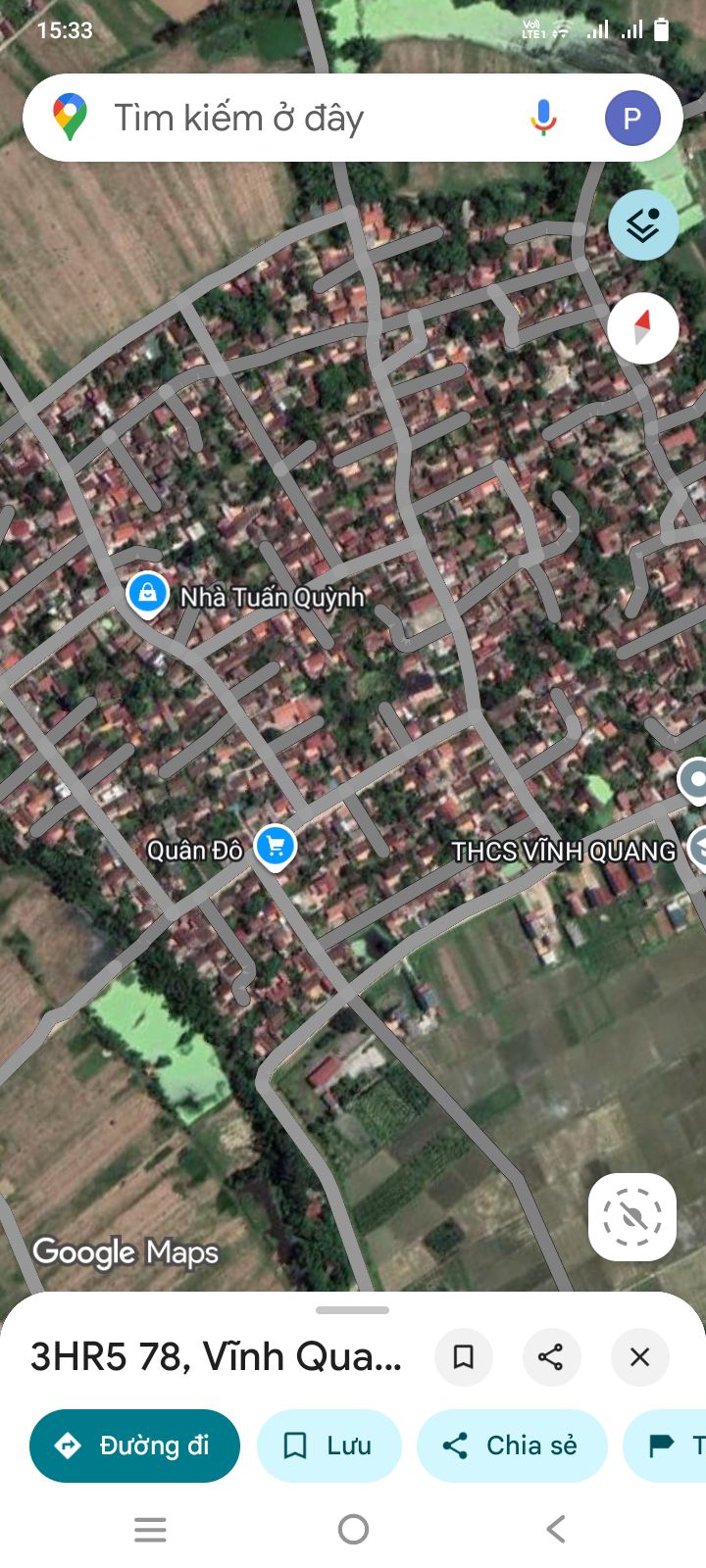Tap the flag chip at row end
This screenshot has height=1568, width=706.
click(665, 1445)
